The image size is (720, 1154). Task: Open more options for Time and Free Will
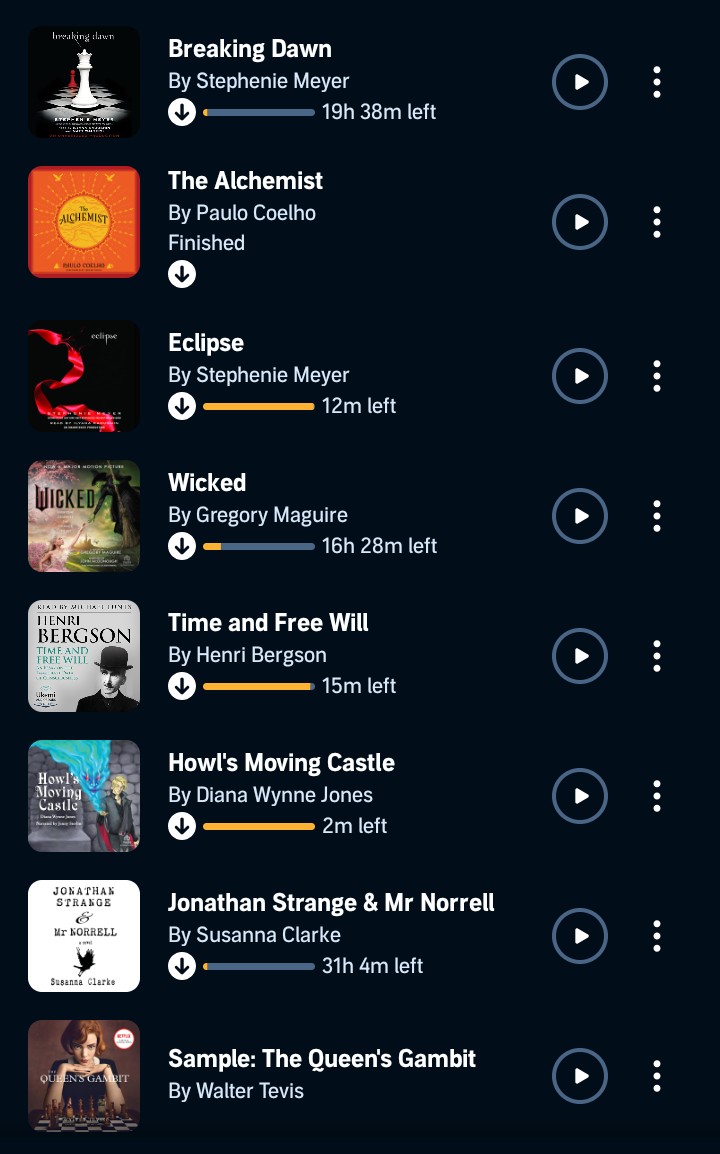656,656
